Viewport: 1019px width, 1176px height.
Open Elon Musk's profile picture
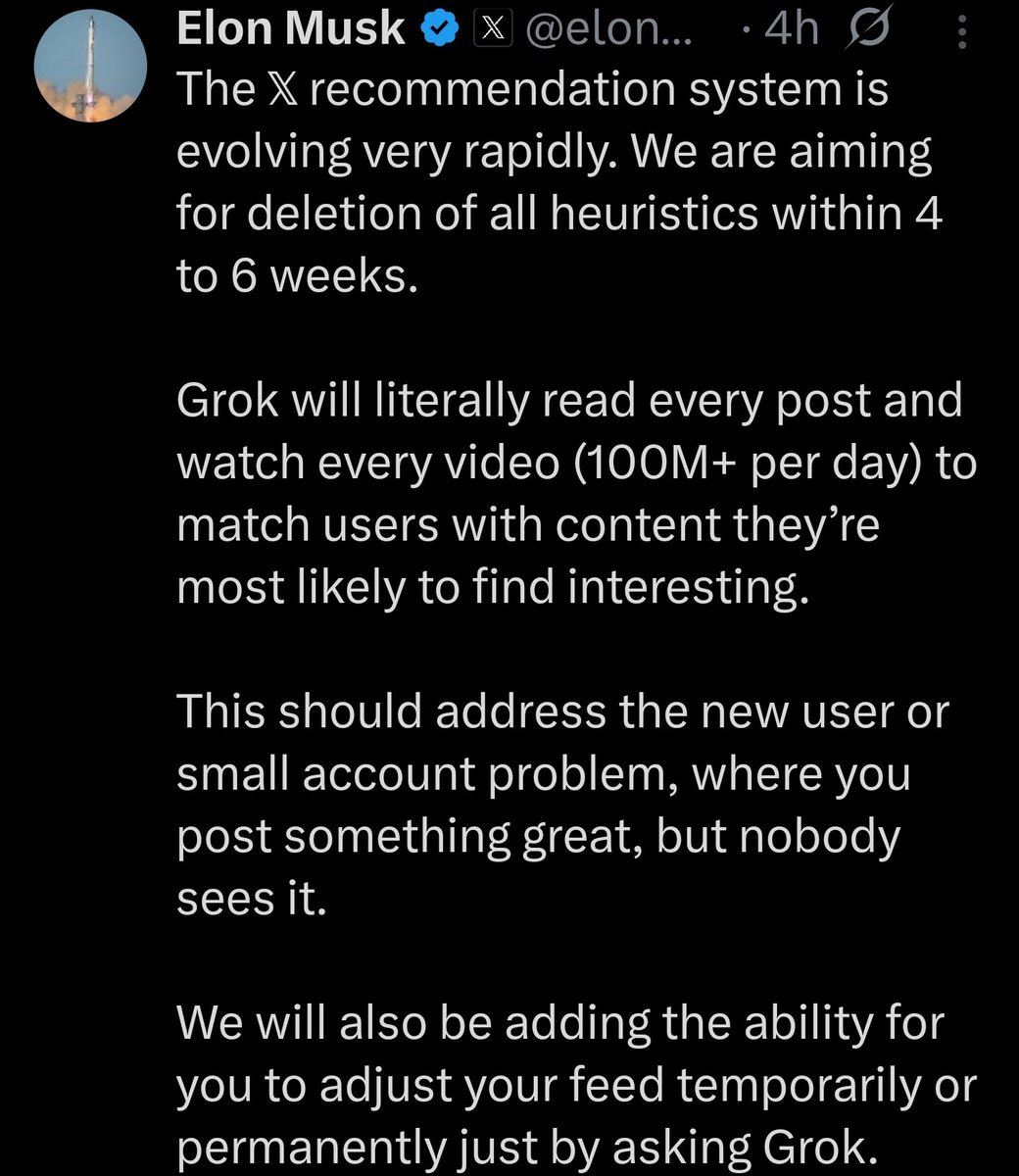(90, 66)
